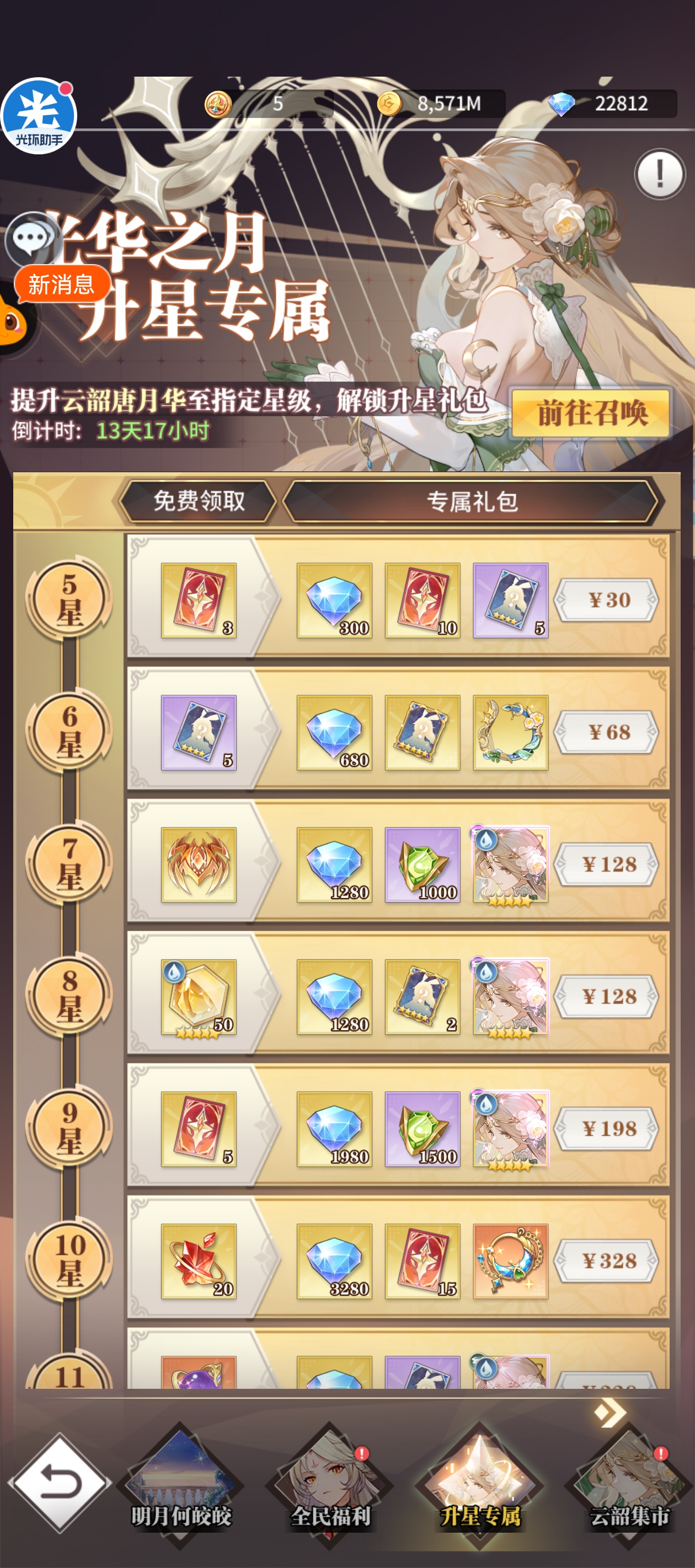The image size is (695, 1568).
Task: View the free 5星 reward card item
Action: [x=199, y=600]
